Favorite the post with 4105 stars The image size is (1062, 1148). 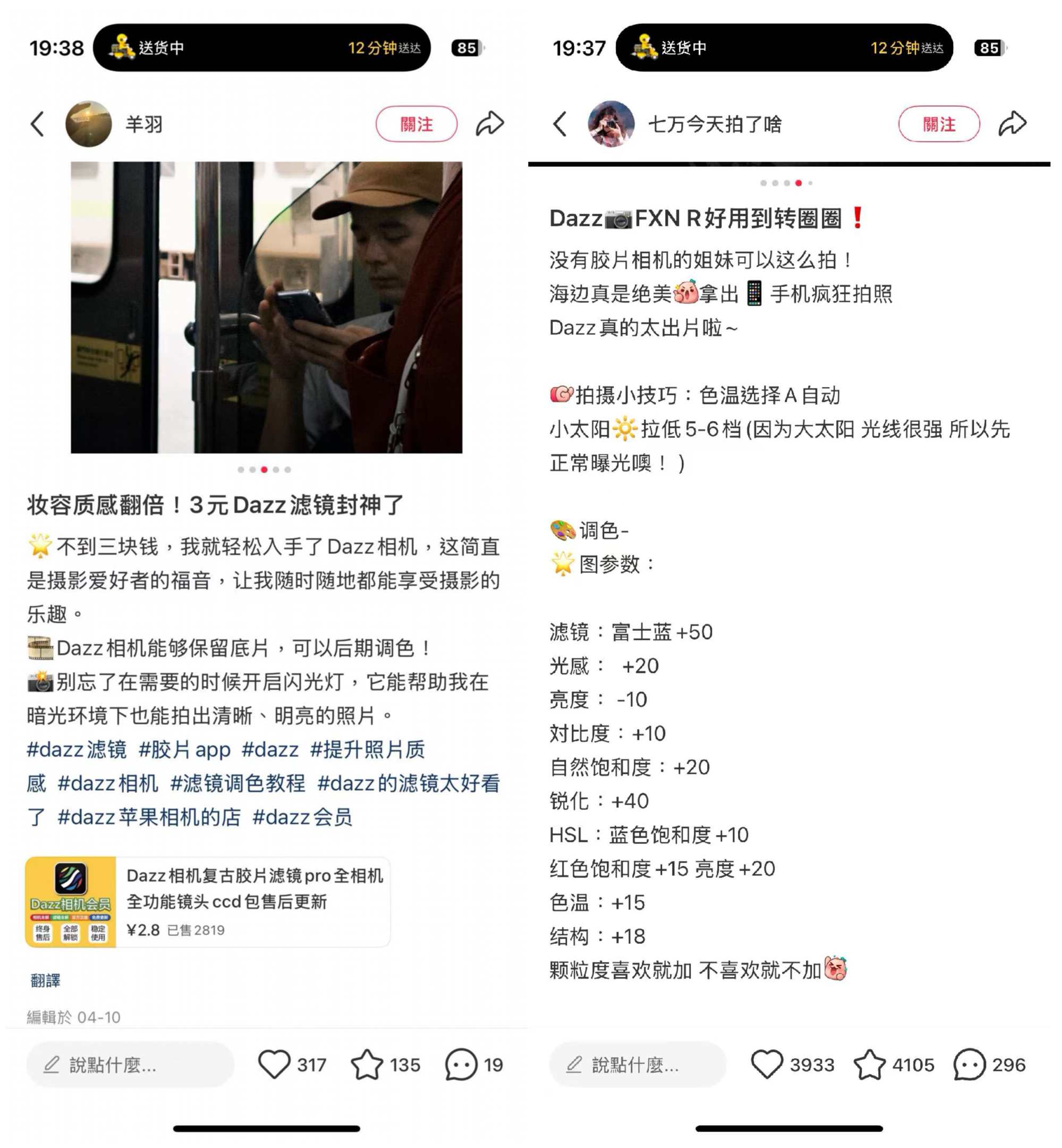pos(869,1065)
